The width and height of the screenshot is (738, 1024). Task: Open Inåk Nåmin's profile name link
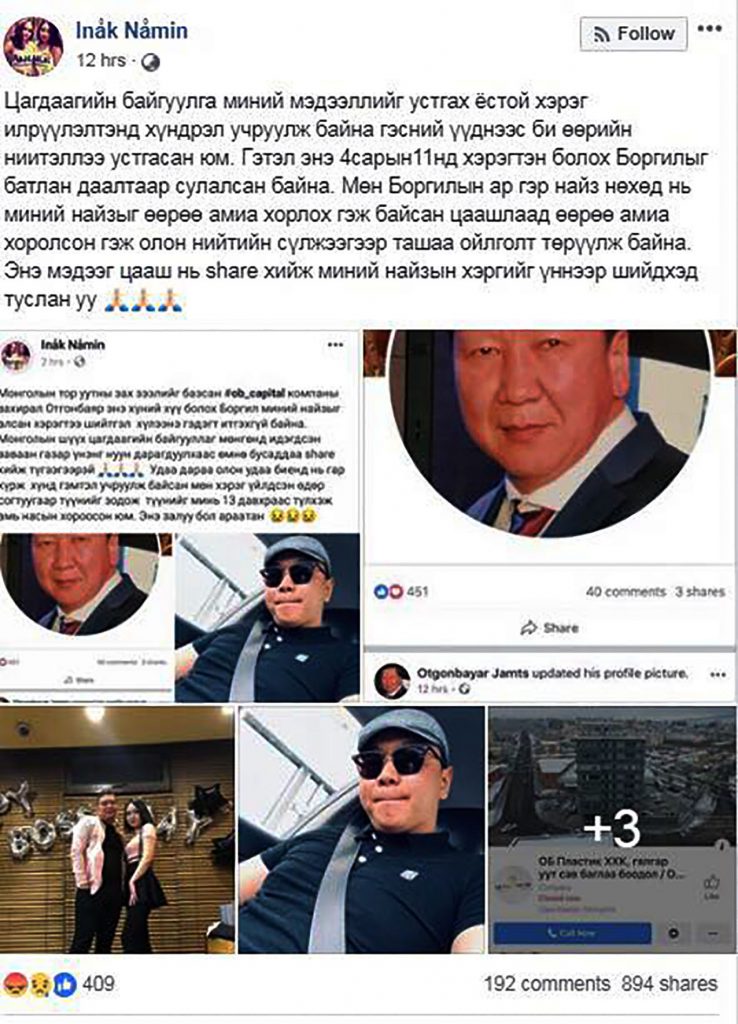tap(132, 31)
